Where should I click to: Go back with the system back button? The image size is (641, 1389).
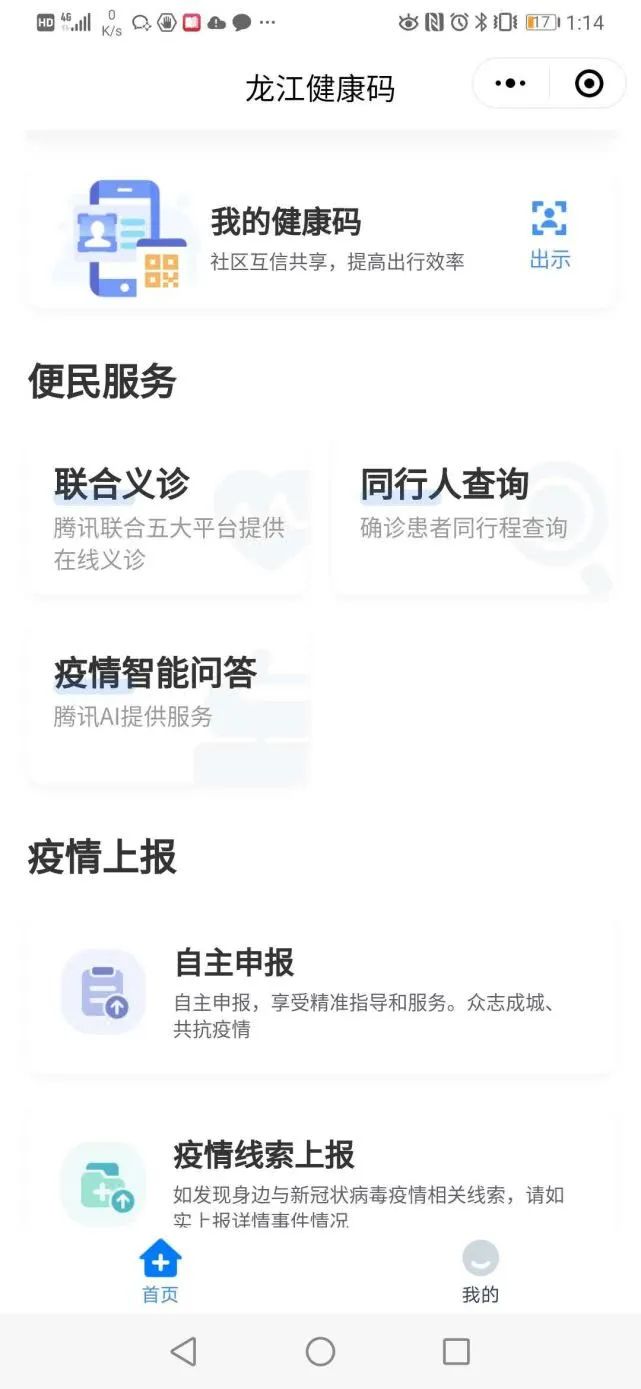coord(183,1352)
